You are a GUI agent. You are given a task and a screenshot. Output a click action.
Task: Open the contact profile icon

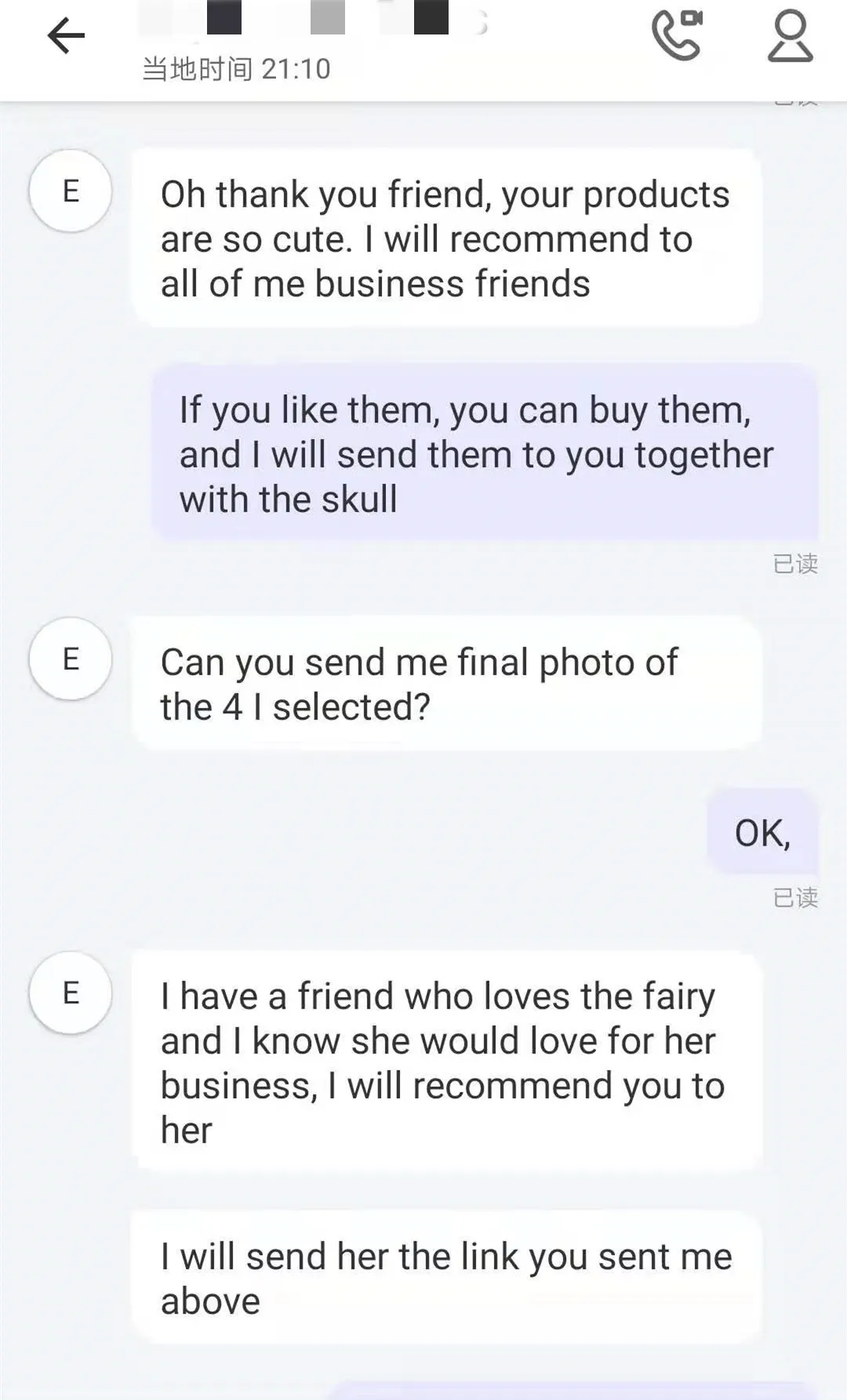coord(790,35)
